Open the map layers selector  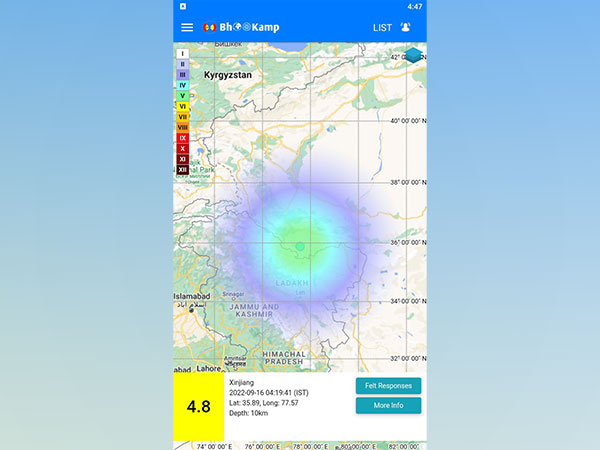pyautogui.click(x=412, y=56)
